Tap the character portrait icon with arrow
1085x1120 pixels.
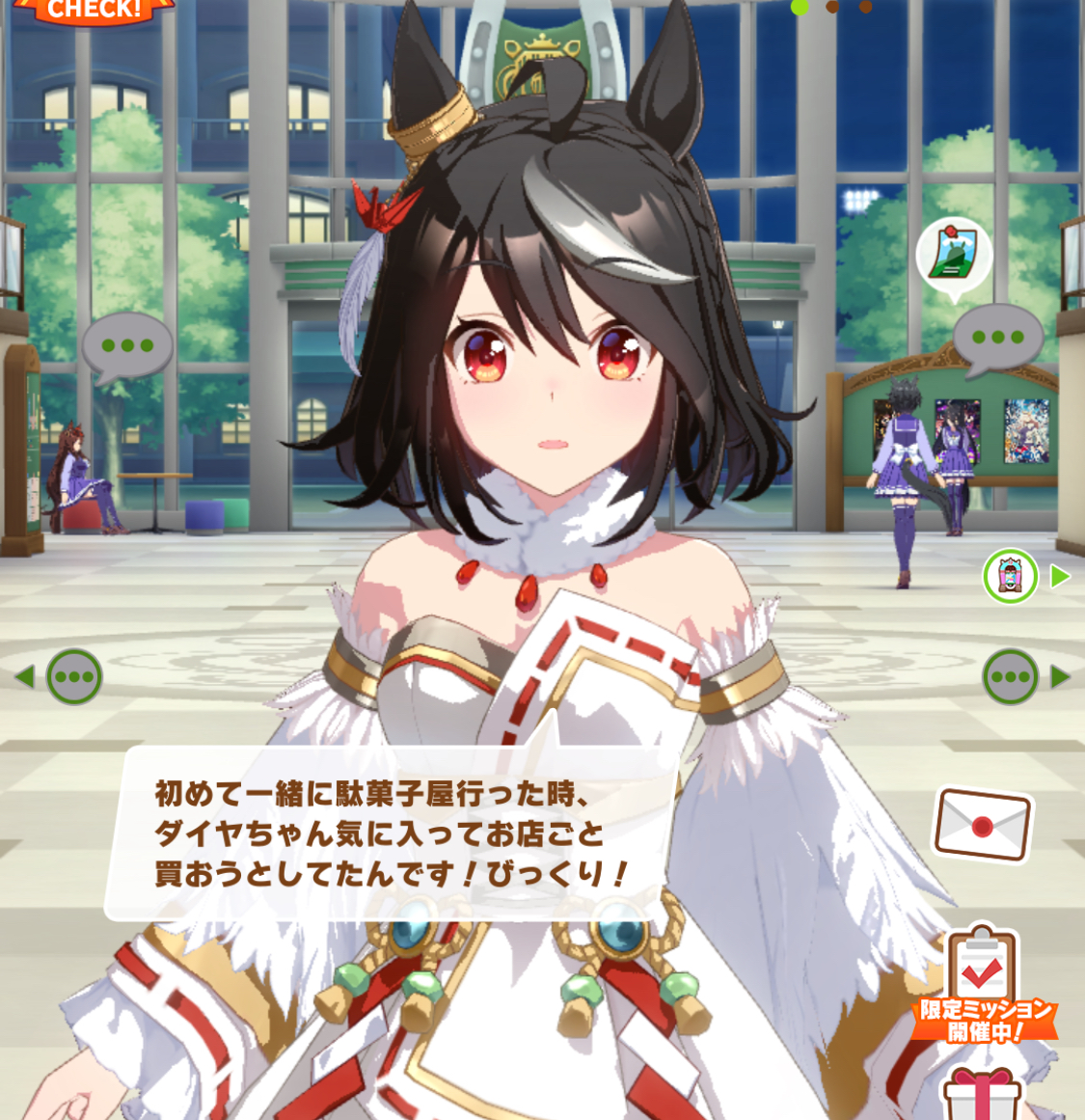point(1010,577)
